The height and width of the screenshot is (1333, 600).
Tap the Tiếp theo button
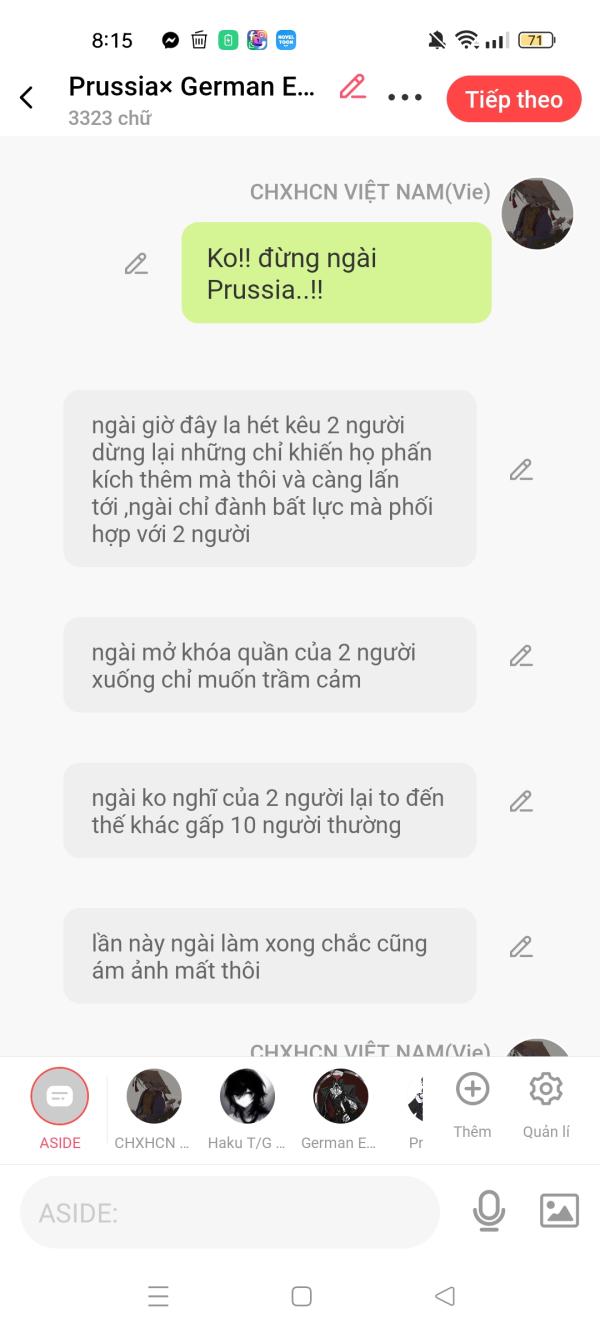[x=514, y=99]
